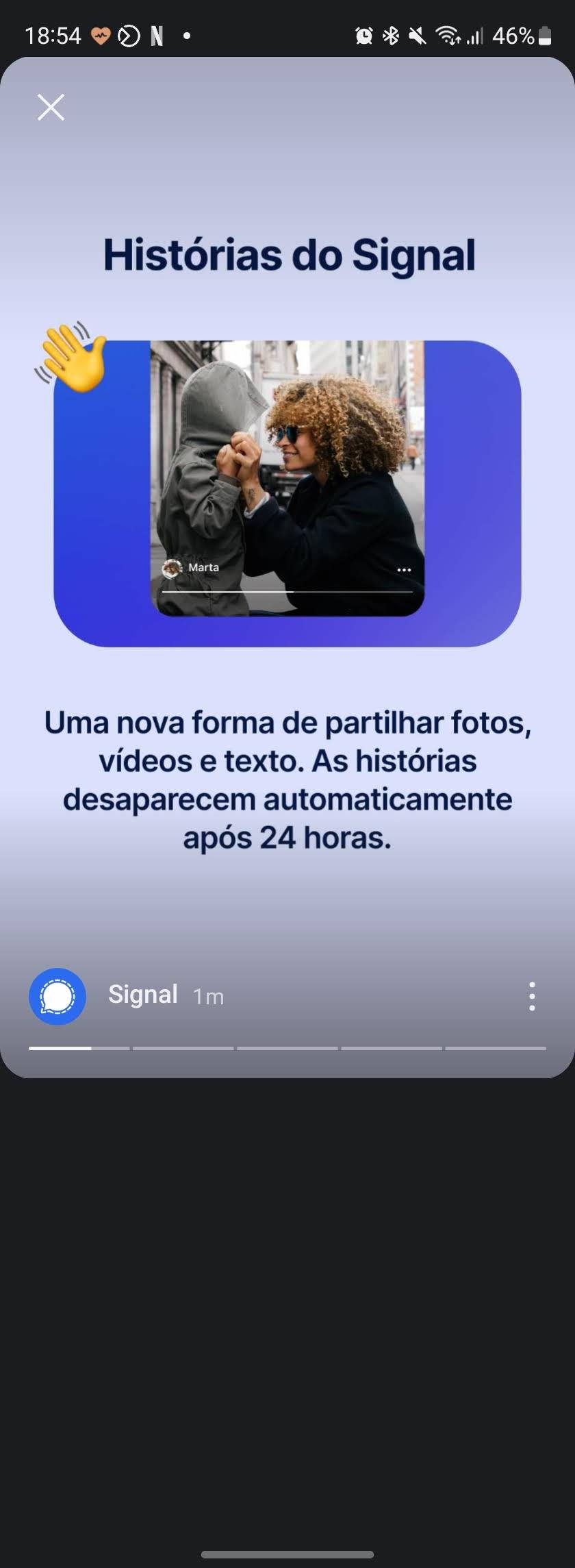Viewport: 575px width, 1568px height.
Task: Open the Signal sender avatar
Action: [x=57, y=996]
